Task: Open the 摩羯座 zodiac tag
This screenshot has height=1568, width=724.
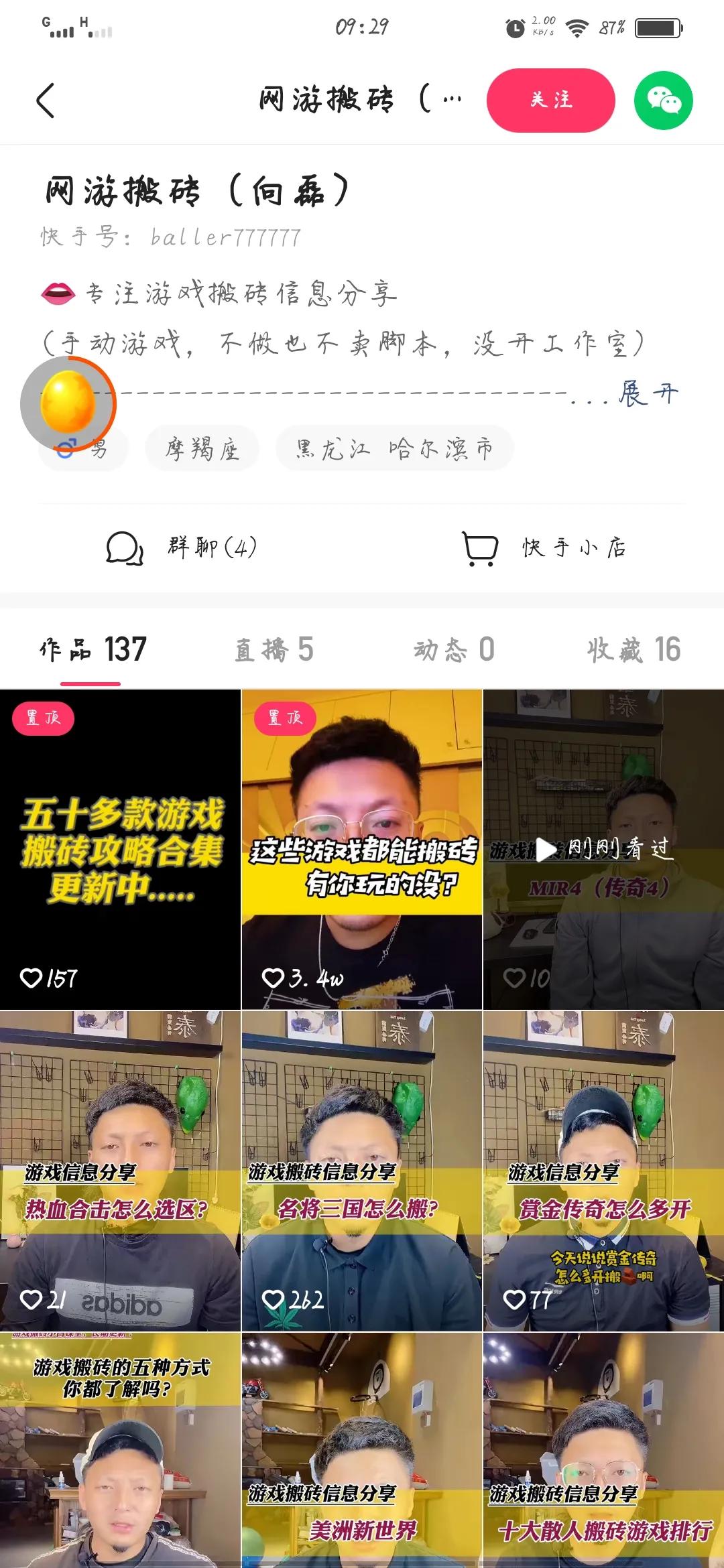Action: pos(201,448)
